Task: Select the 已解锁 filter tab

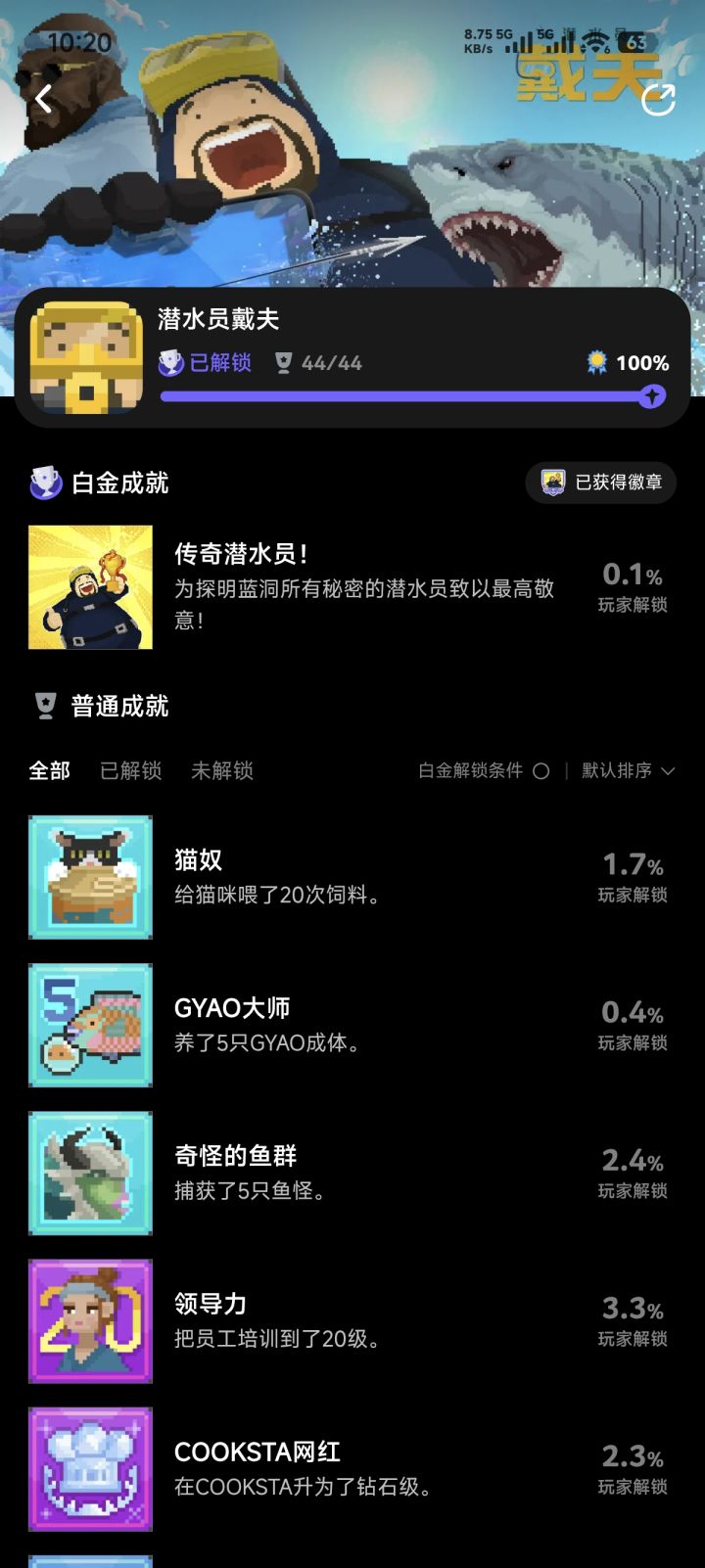Action: [131, 771]
